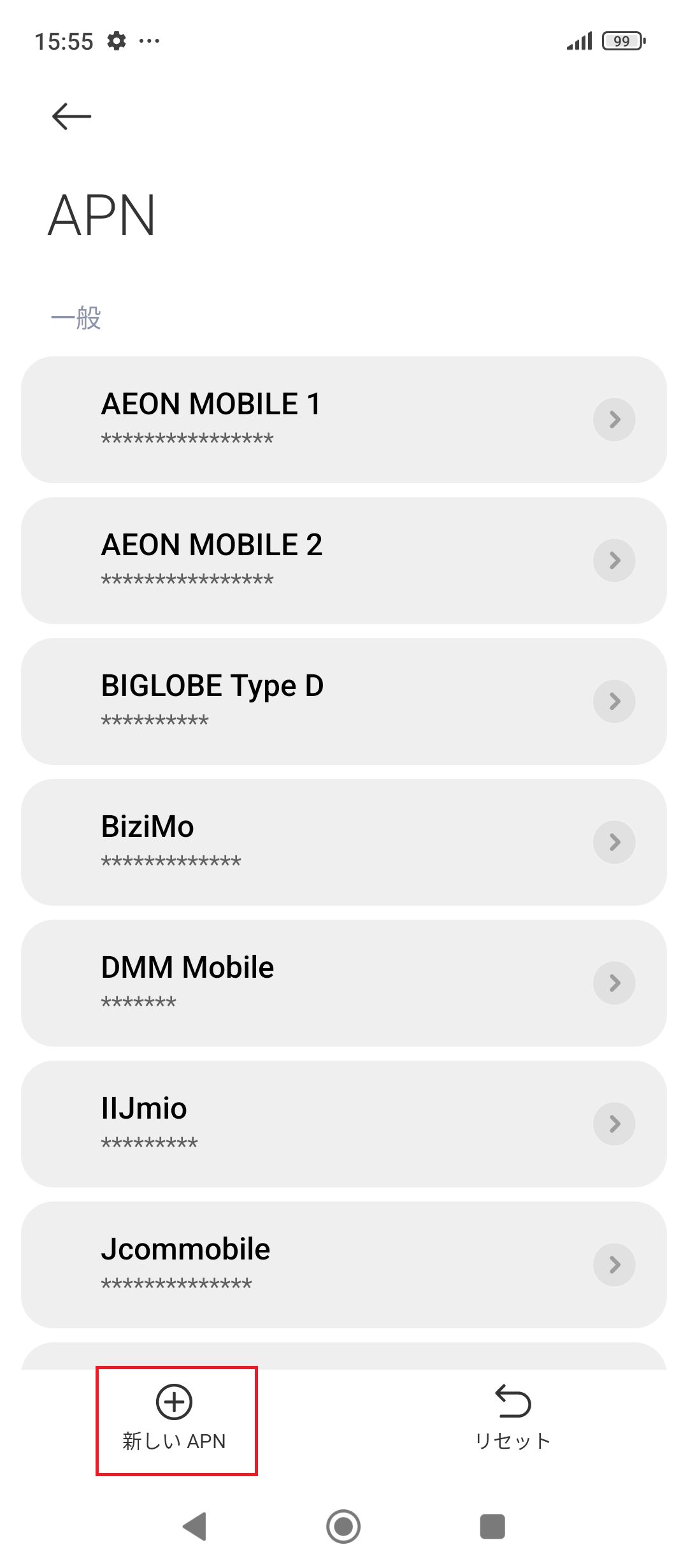The image size is (688, 1568).
Task: Select the BIGLOBE Type D APN
Action: tap(344, 701)
